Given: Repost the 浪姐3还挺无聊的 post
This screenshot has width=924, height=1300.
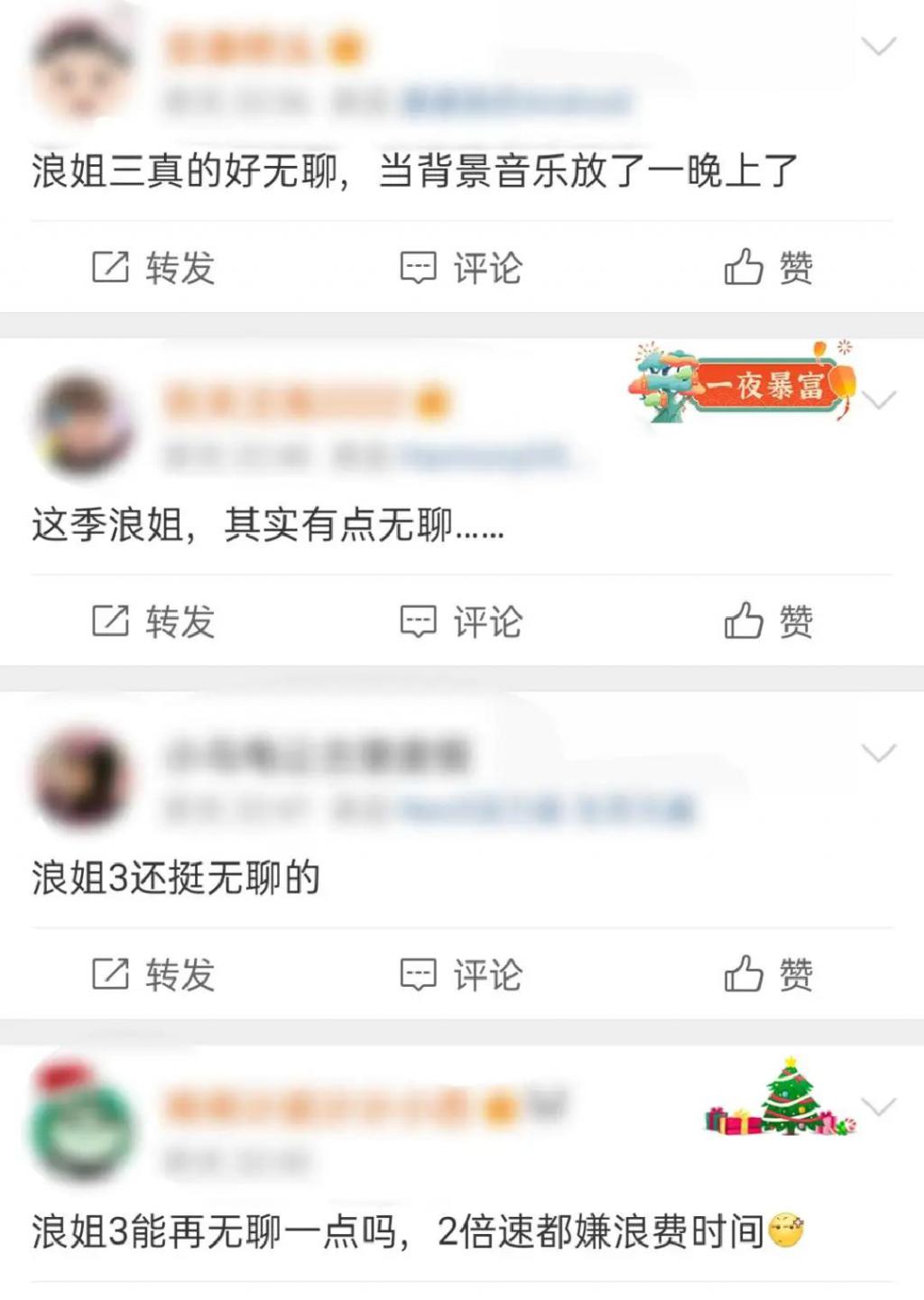Looking at the screenshot, I should pyautogui.click(x=153, y=975).
